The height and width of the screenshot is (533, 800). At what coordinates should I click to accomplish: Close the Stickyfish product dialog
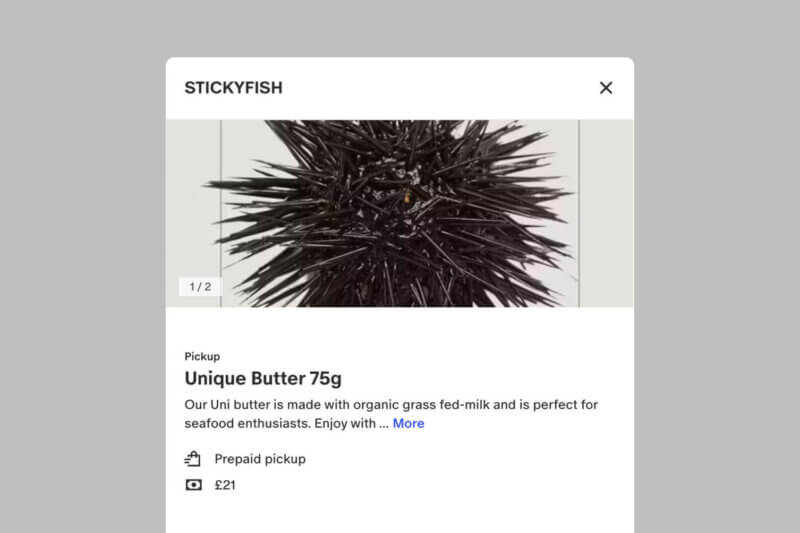[x=605, y=88]
